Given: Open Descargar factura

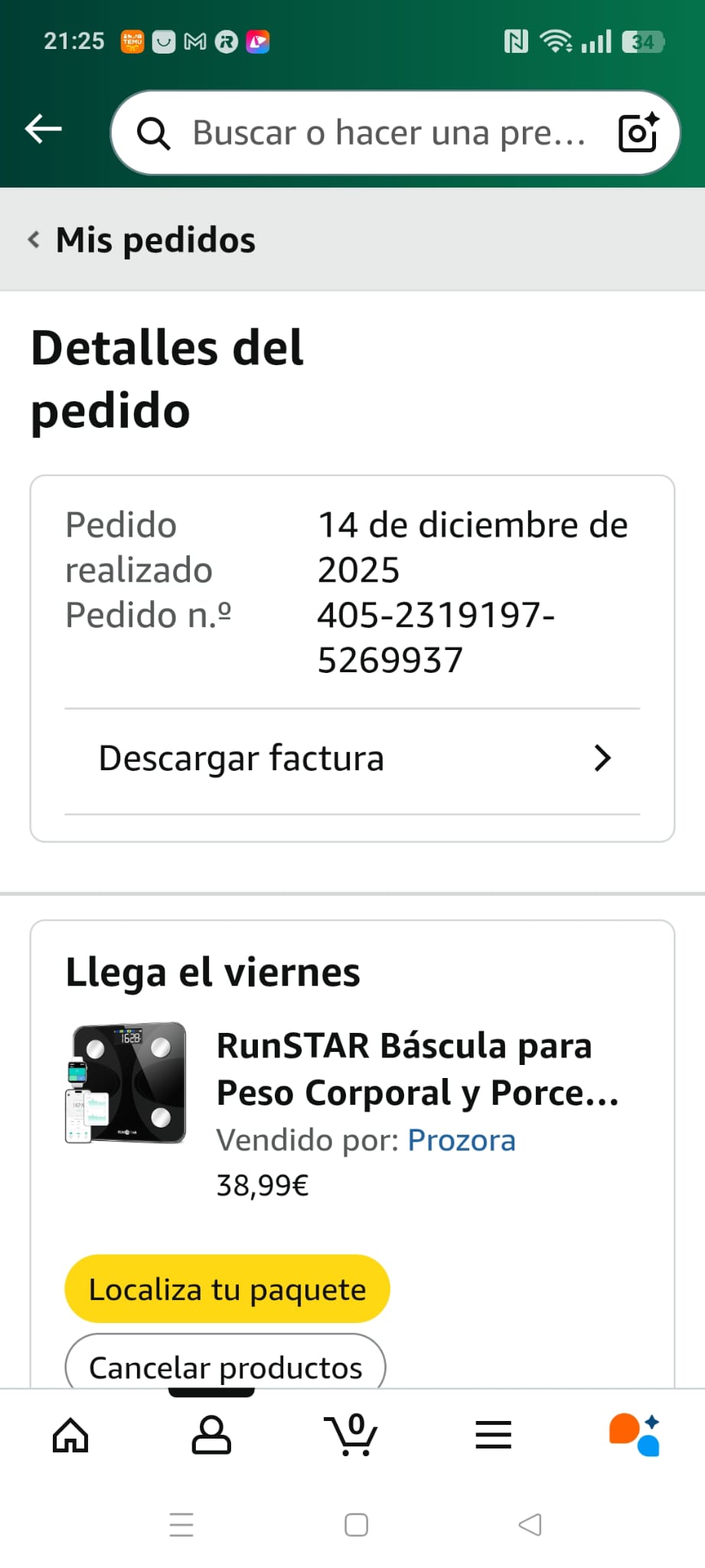Looking at the screenshot, I should pyautogui.click(x=352, y=759).
